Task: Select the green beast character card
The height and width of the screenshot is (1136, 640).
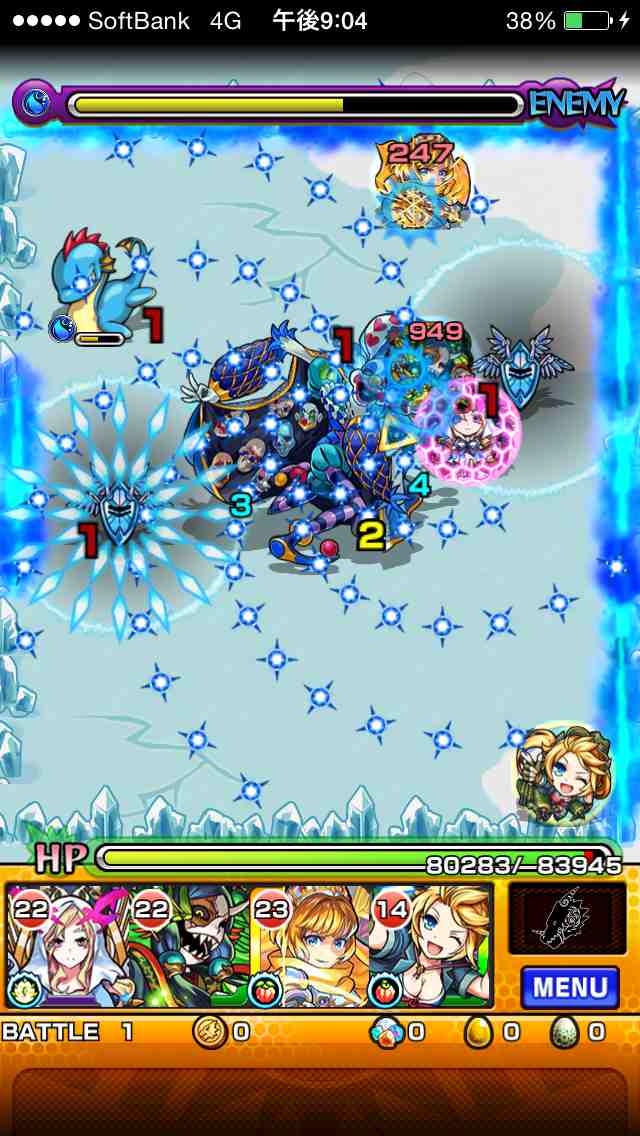Action: click(x=190, y=946)
